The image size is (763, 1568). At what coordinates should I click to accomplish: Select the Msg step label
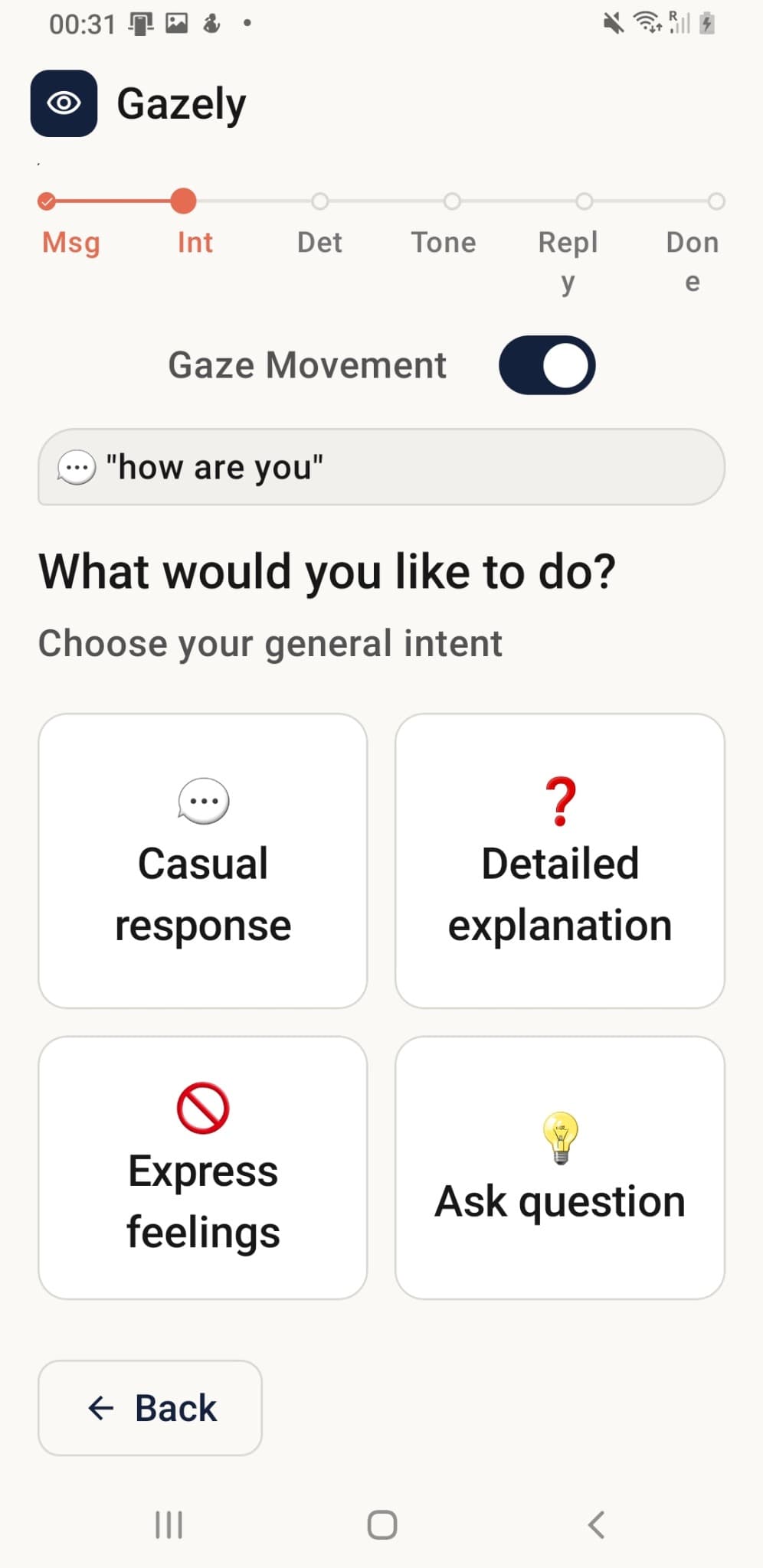(71, 242)
